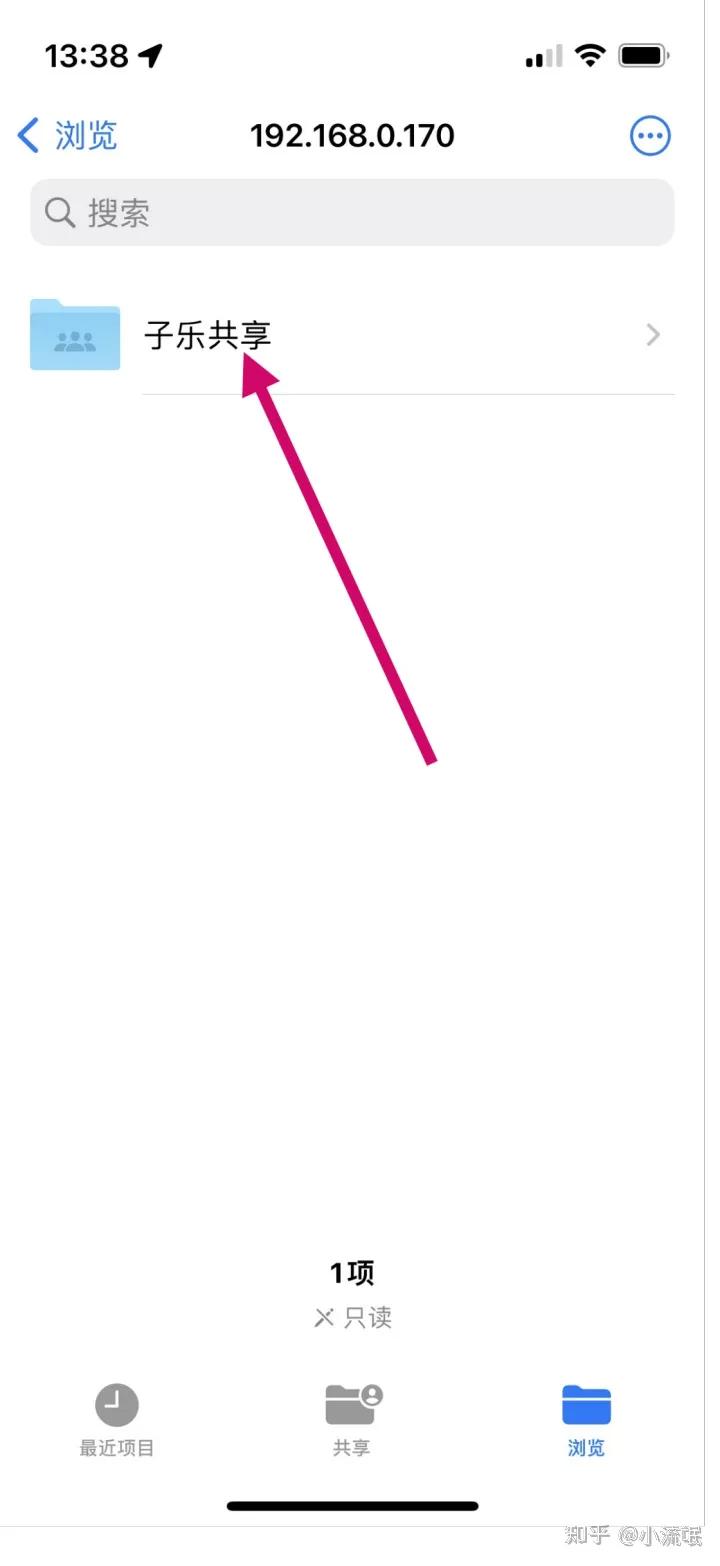Switch to the 共享 tab
This screenshot has height=1566, width=720.
352,1420
